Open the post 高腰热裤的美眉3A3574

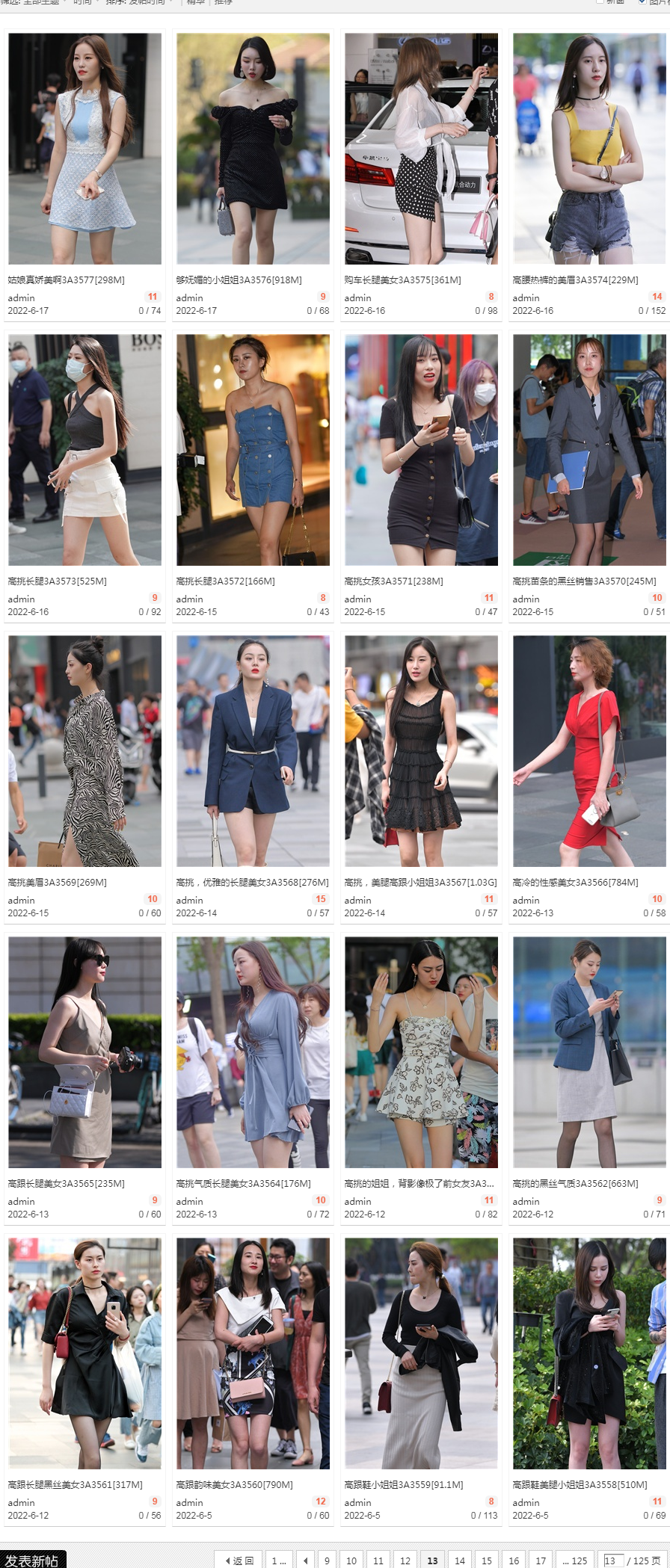click(x=575, y=280)
